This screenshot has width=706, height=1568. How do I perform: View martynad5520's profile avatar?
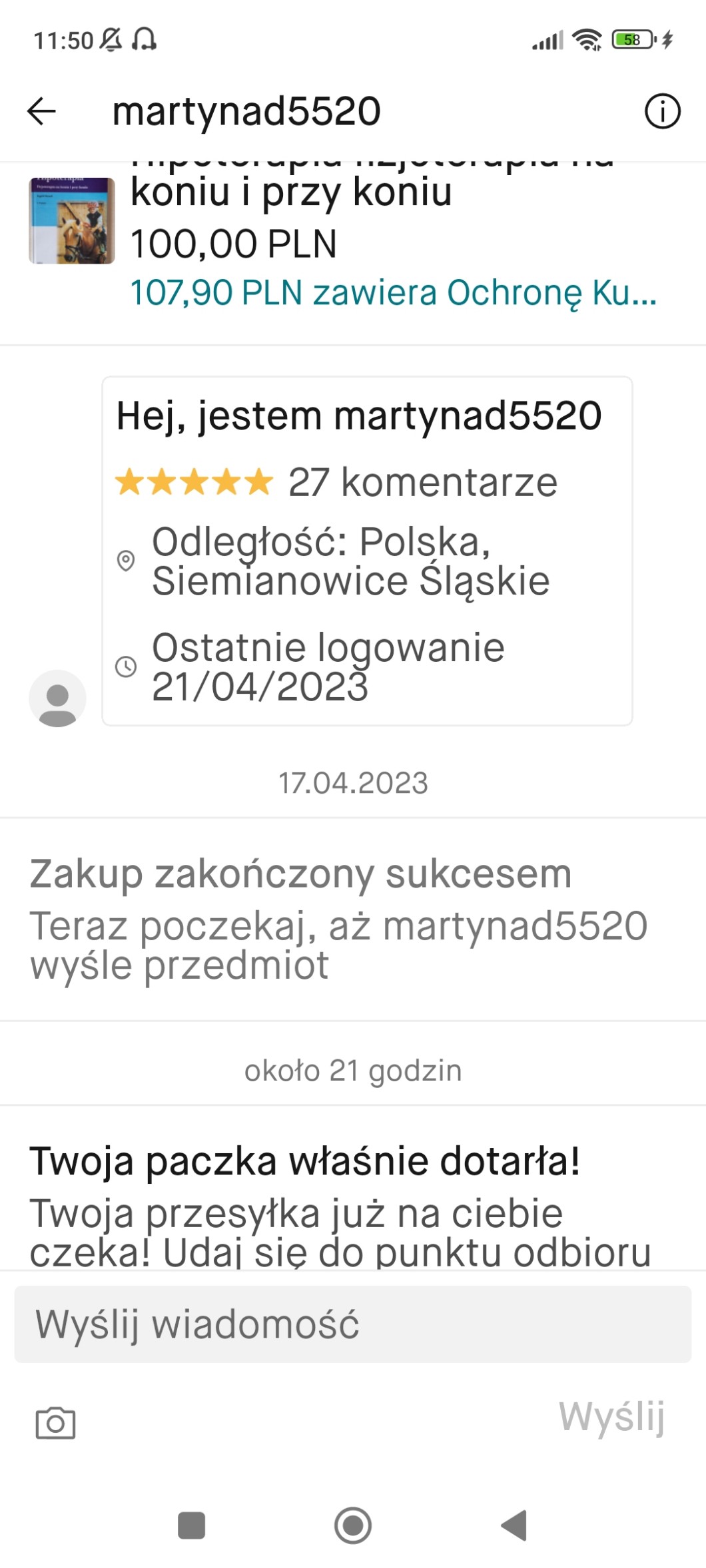click(57, 698)
